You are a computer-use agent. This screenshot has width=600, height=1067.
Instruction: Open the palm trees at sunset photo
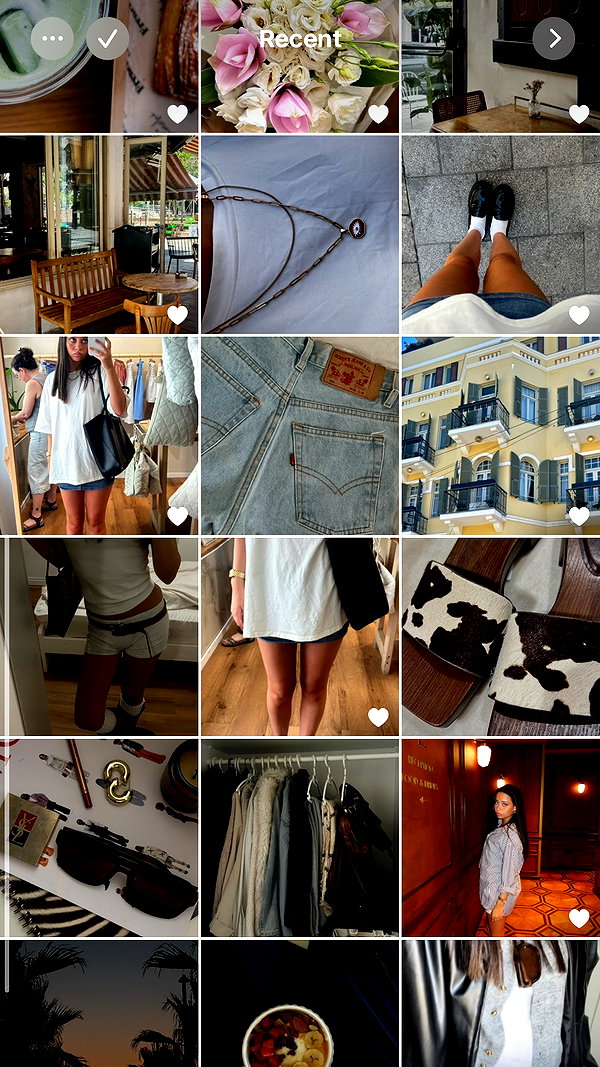click(x=99, y=1004)
